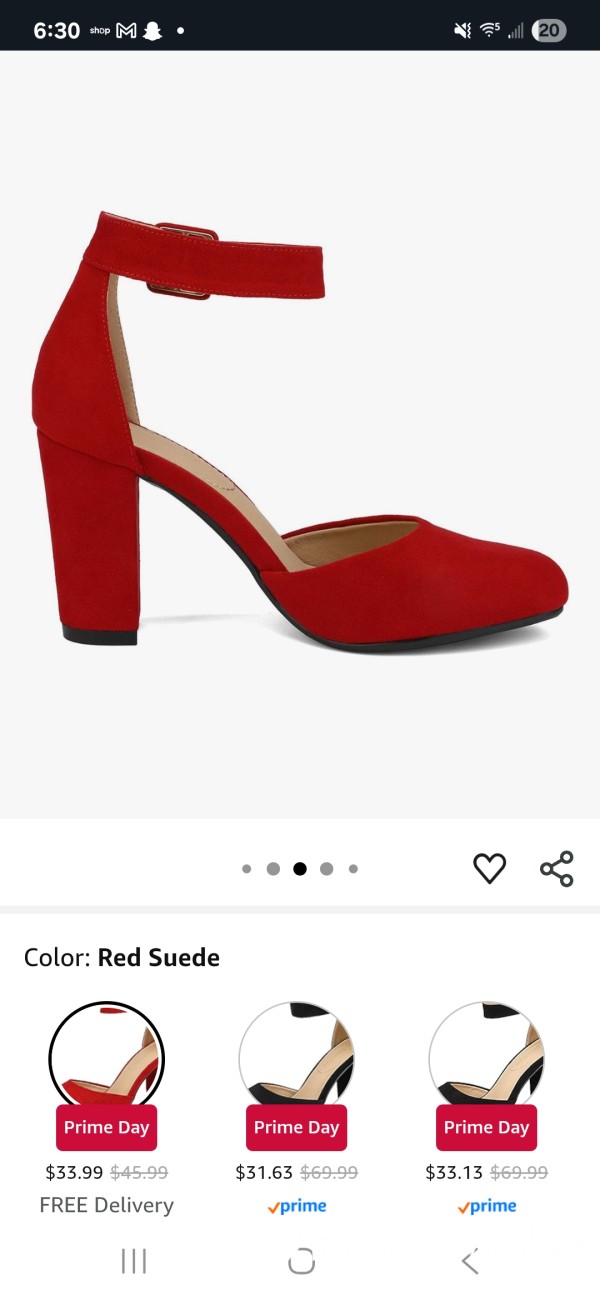Share this product listing
The height and width of the screenshot is (1300, 600).
point(557,868)
